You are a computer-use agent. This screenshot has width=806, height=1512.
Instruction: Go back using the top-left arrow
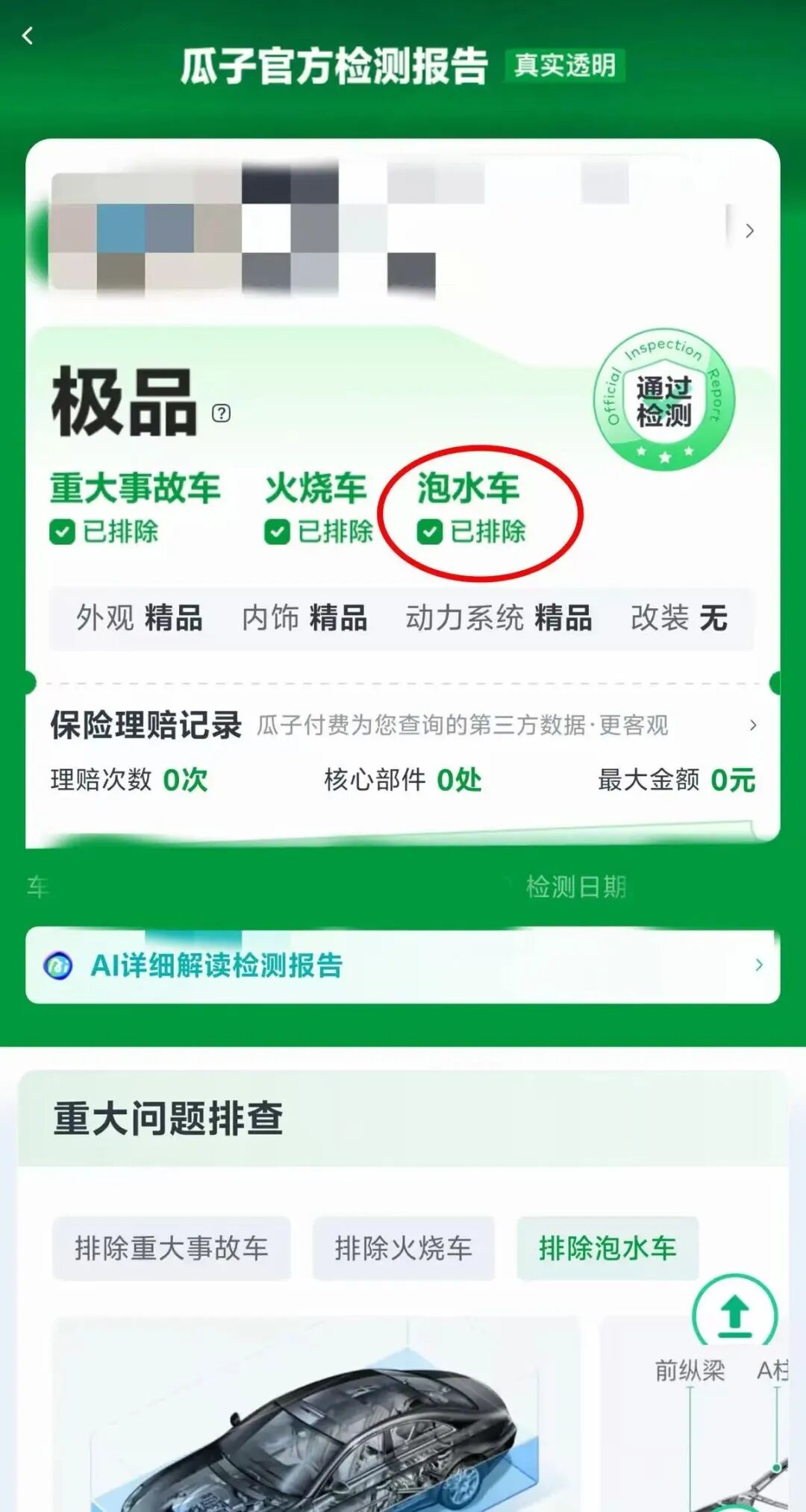(x=28, y=36)
